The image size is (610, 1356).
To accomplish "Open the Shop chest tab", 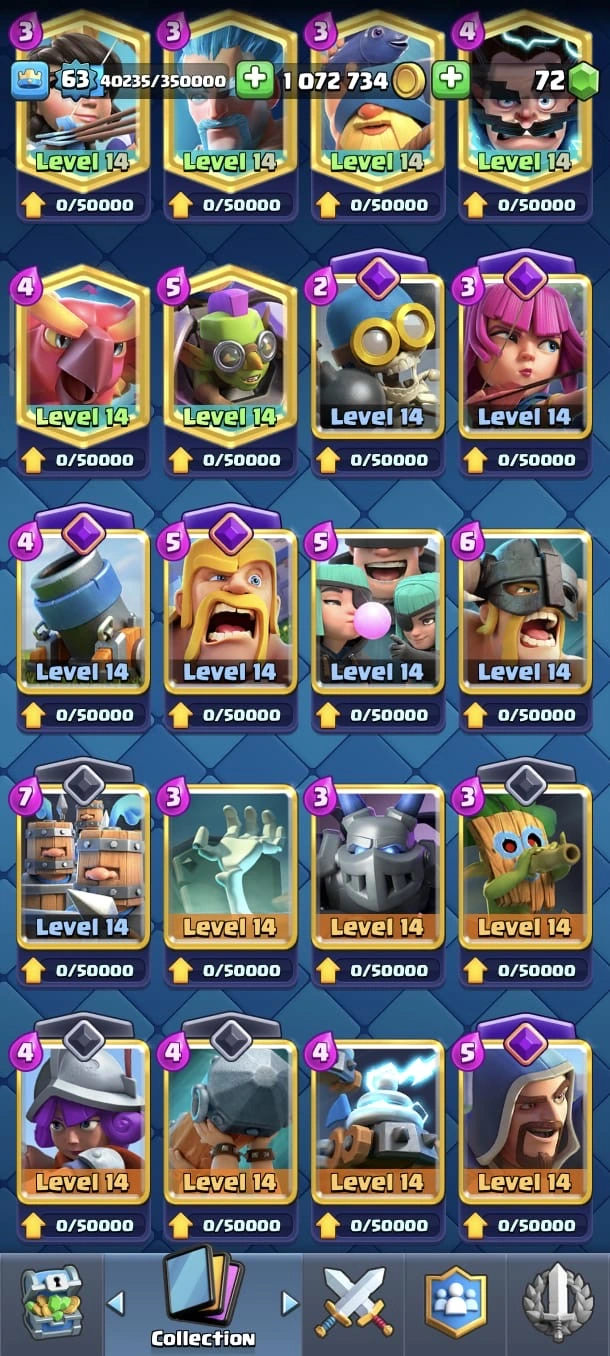I will click(51, 1302).
